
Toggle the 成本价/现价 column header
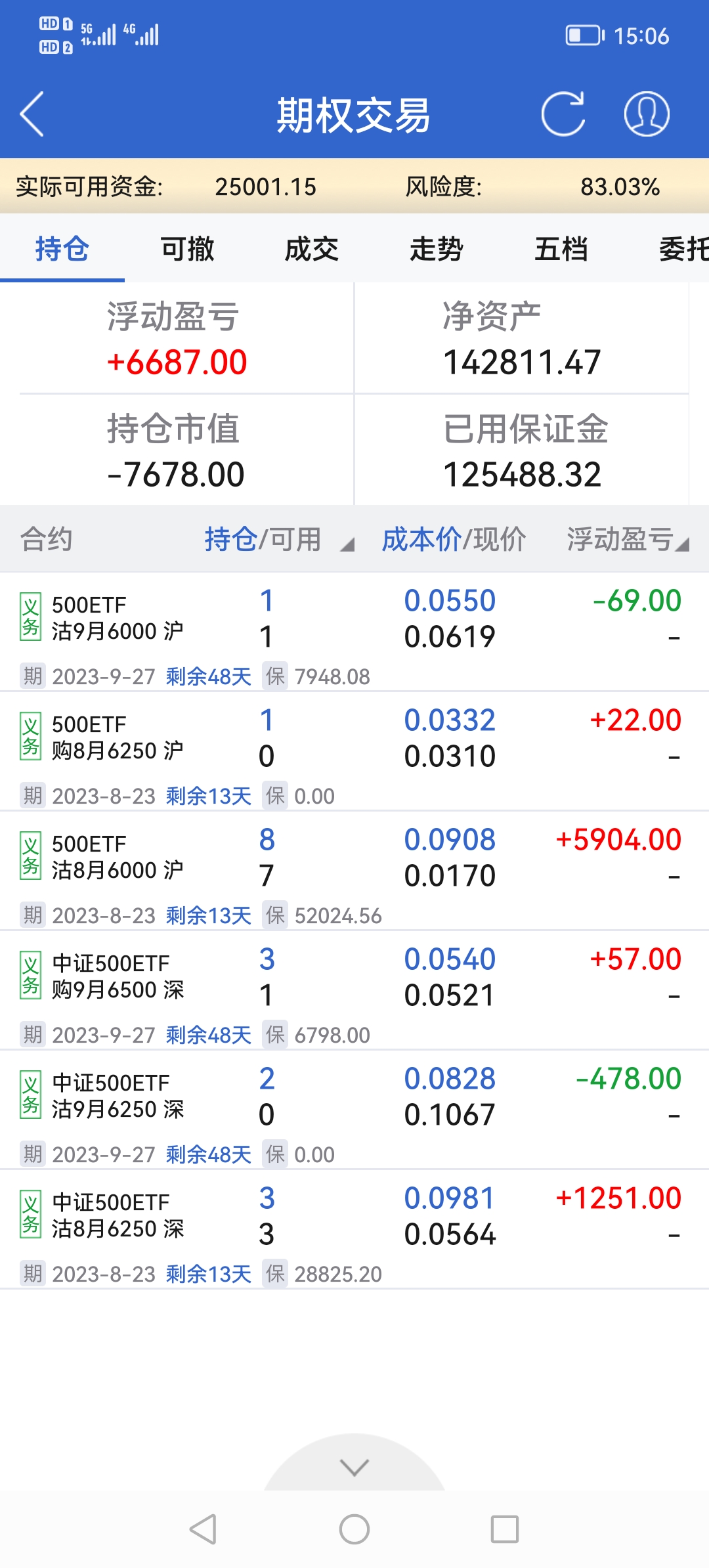[454, 540]
